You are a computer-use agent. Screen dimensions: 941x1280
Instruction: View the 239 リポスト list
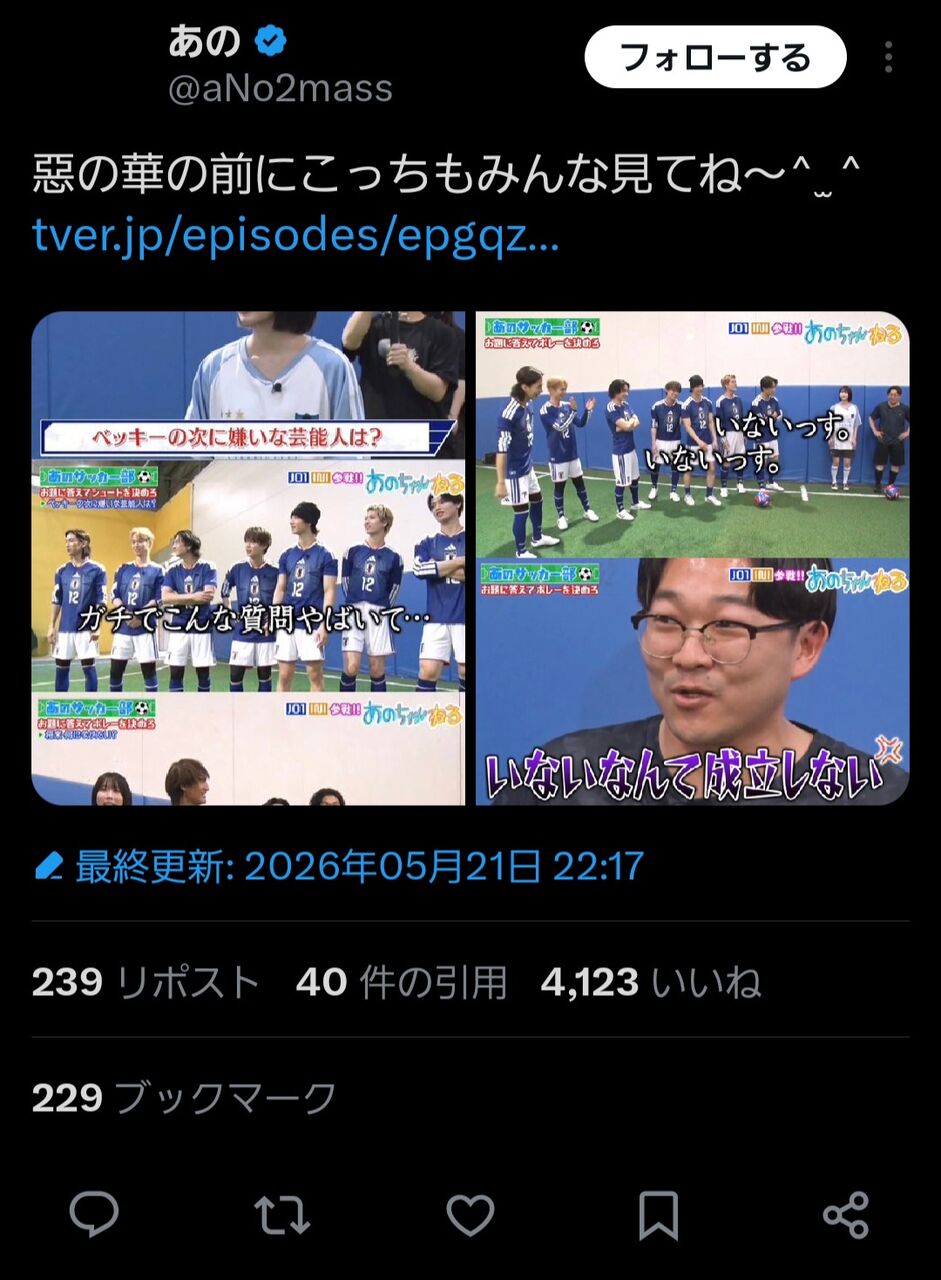pos(146,983)
